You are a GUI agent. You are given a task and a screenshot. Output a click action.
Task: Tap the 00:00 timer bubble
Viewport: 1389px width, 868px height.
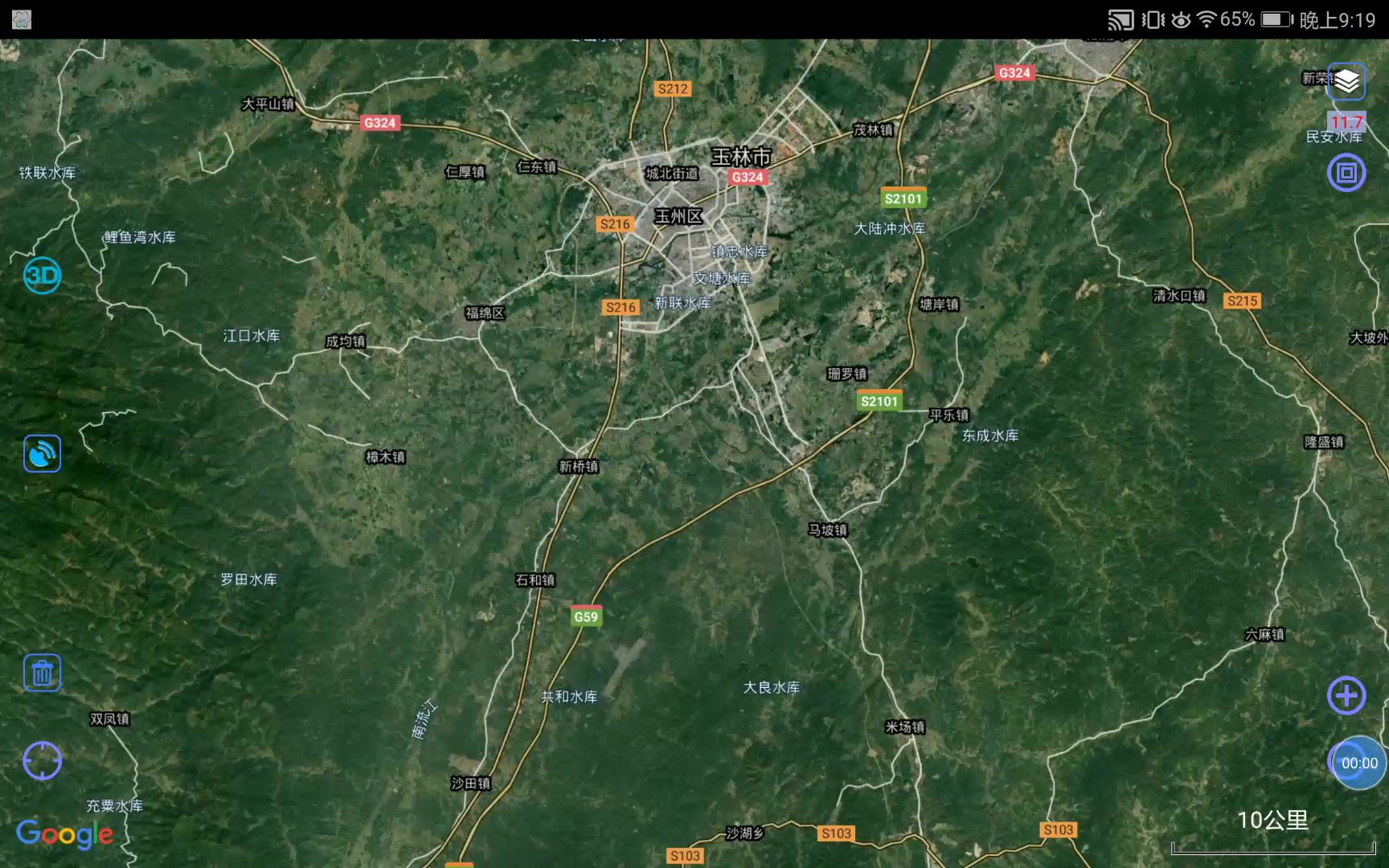(x=1358, y=763)
